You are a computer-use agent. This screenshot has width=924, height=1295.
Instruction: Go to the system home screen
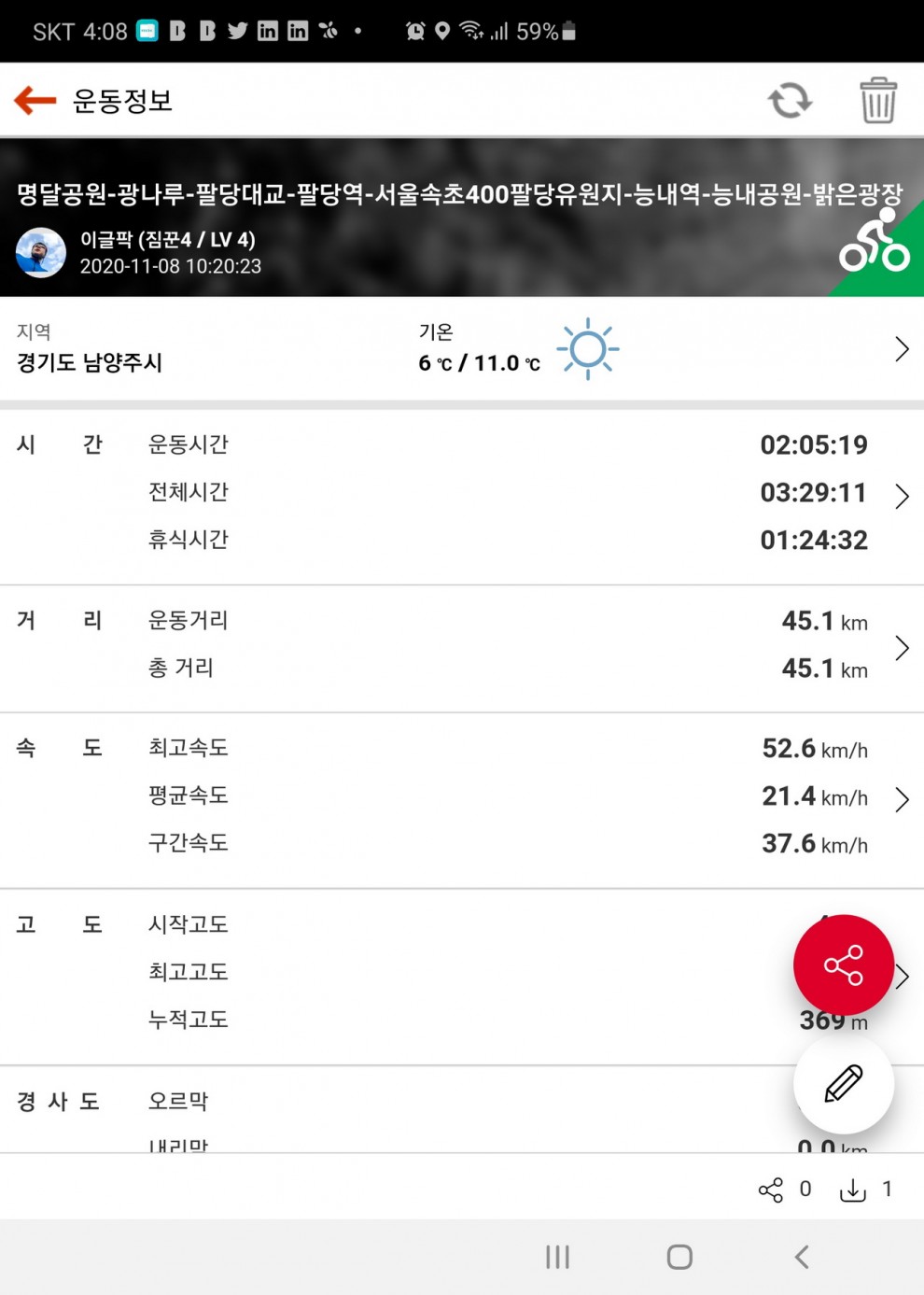coord(679,1257)
